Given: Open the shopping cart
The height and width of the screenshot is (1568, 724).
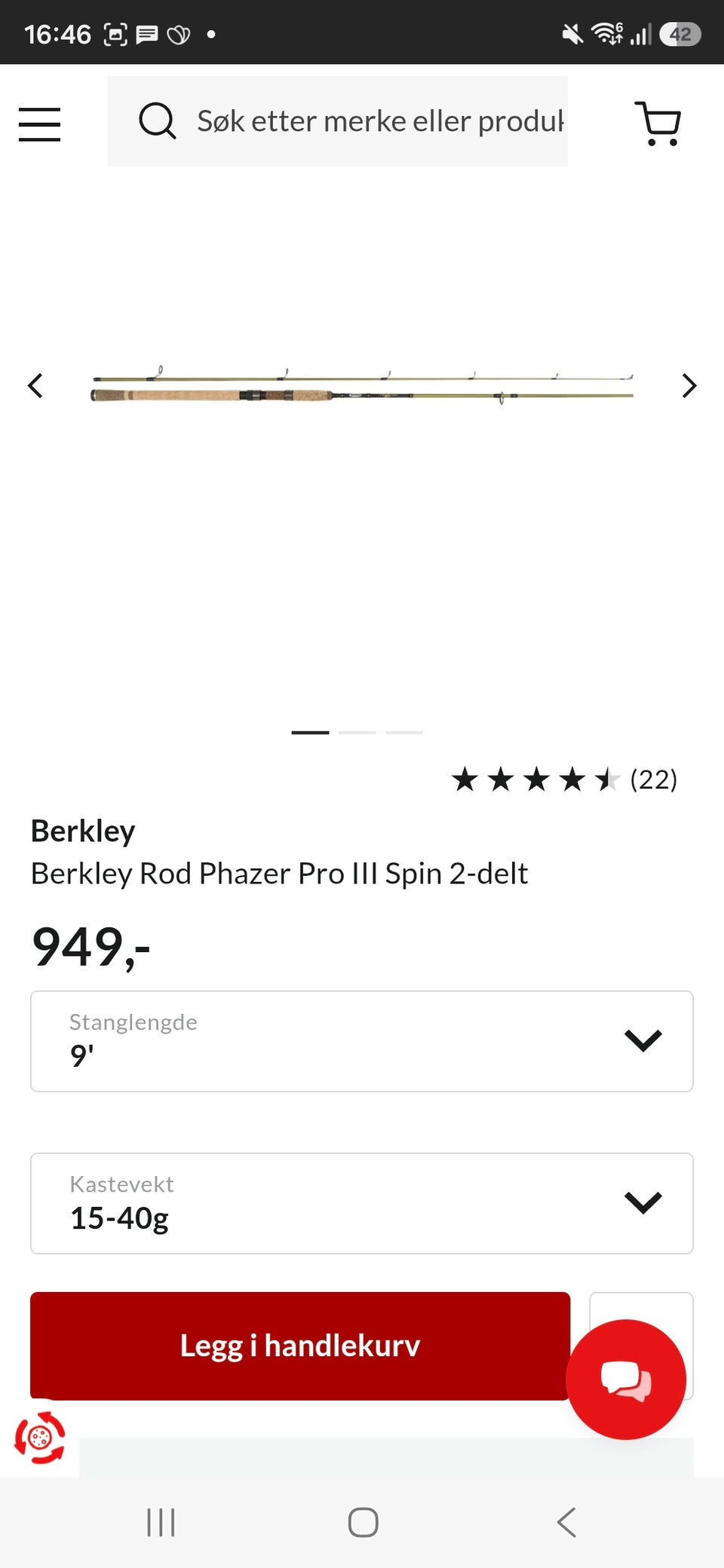Looking at the screenshot, I should (658, 123).
